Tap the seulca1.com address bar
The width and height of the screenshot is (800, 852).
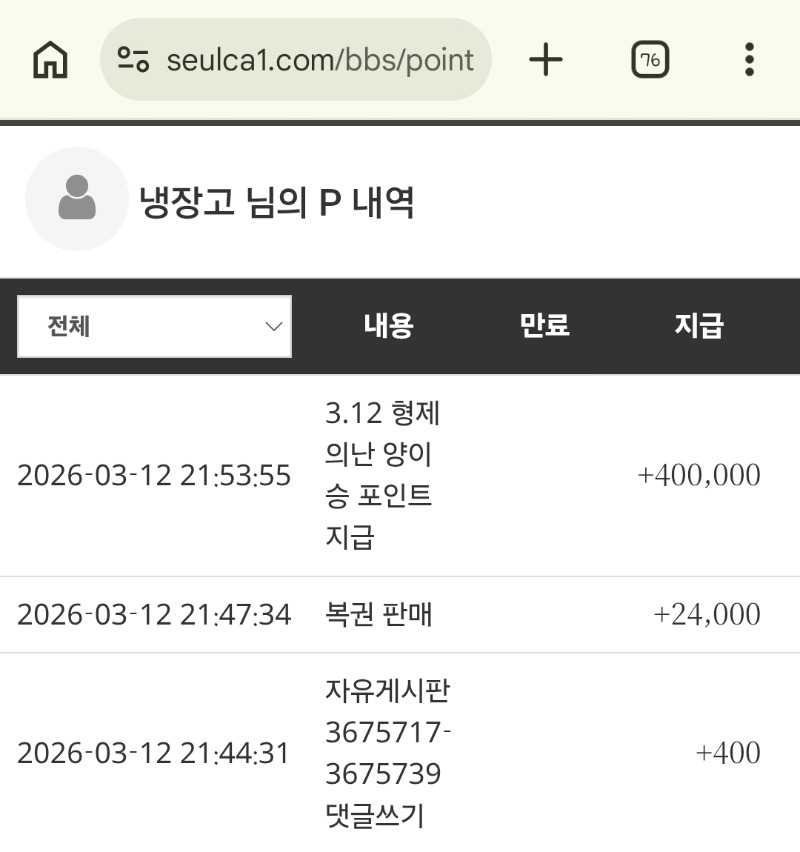point(320,60)
